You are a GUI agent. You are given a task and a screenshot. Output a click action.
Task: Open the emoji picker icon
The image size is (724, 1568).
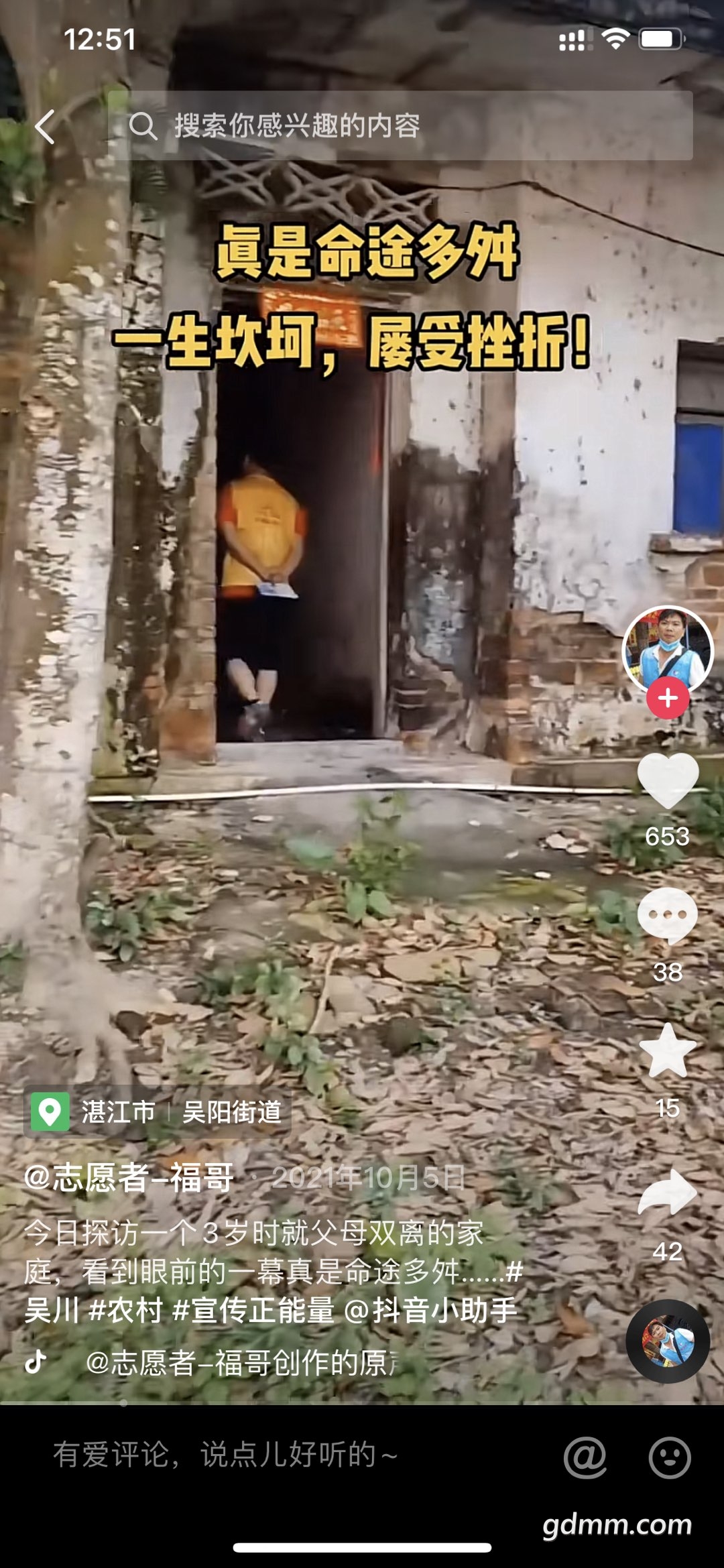click(x=669, y=1457)
